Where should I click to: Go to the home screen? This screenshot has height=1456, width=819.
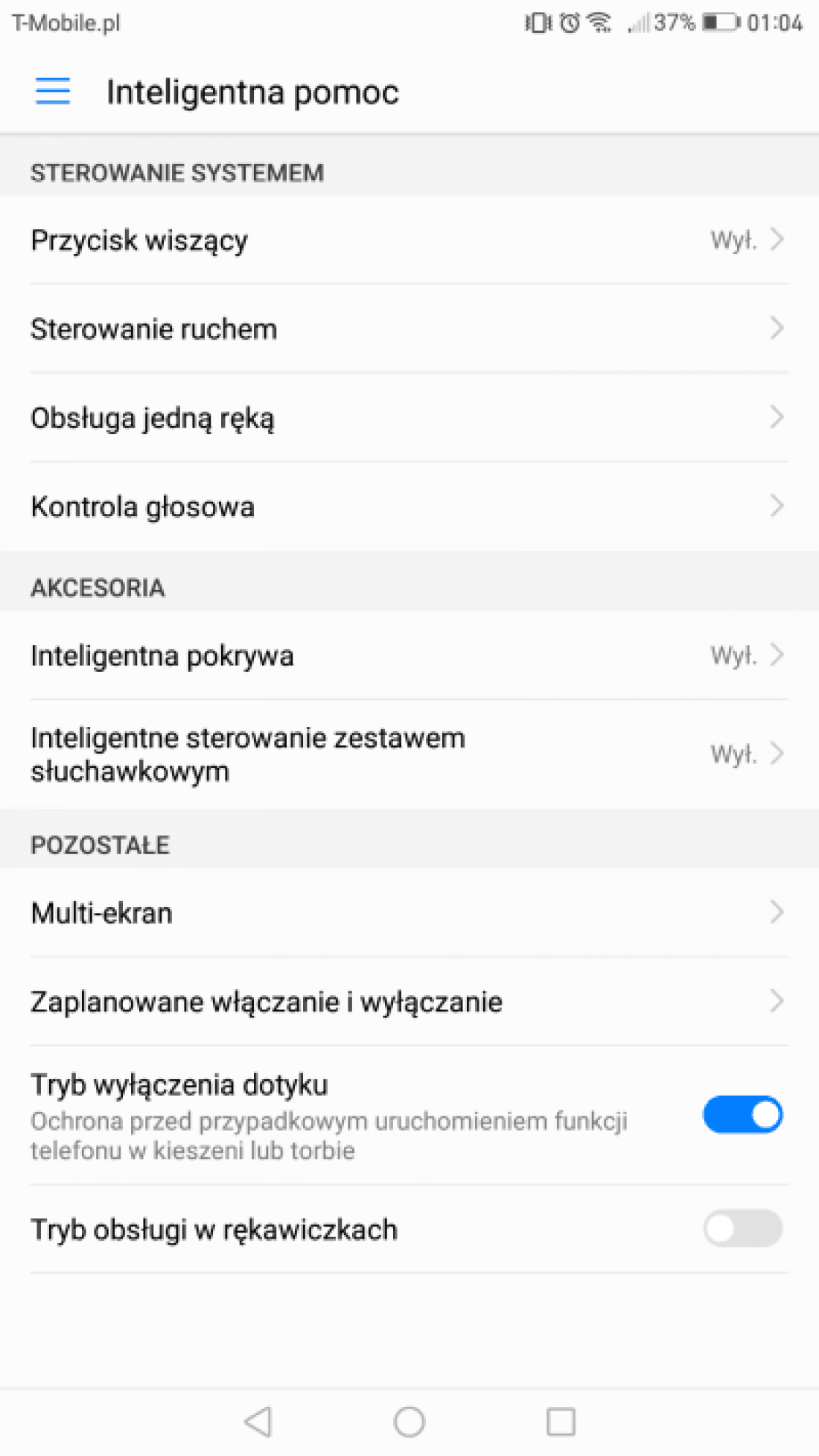[409, 1421]
